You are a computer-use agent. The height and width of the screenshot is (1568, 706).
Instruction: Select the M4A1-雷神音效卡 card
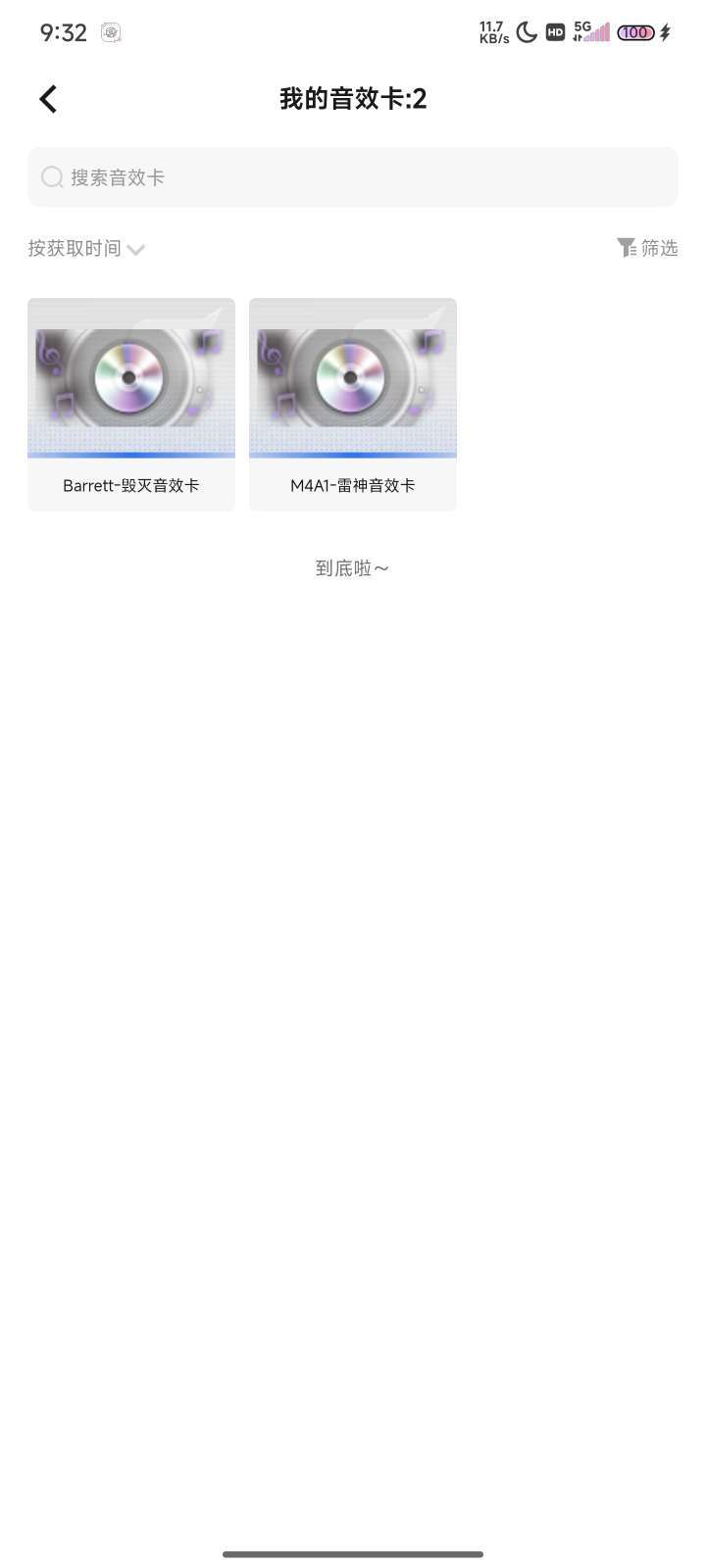tap(353, 404)
